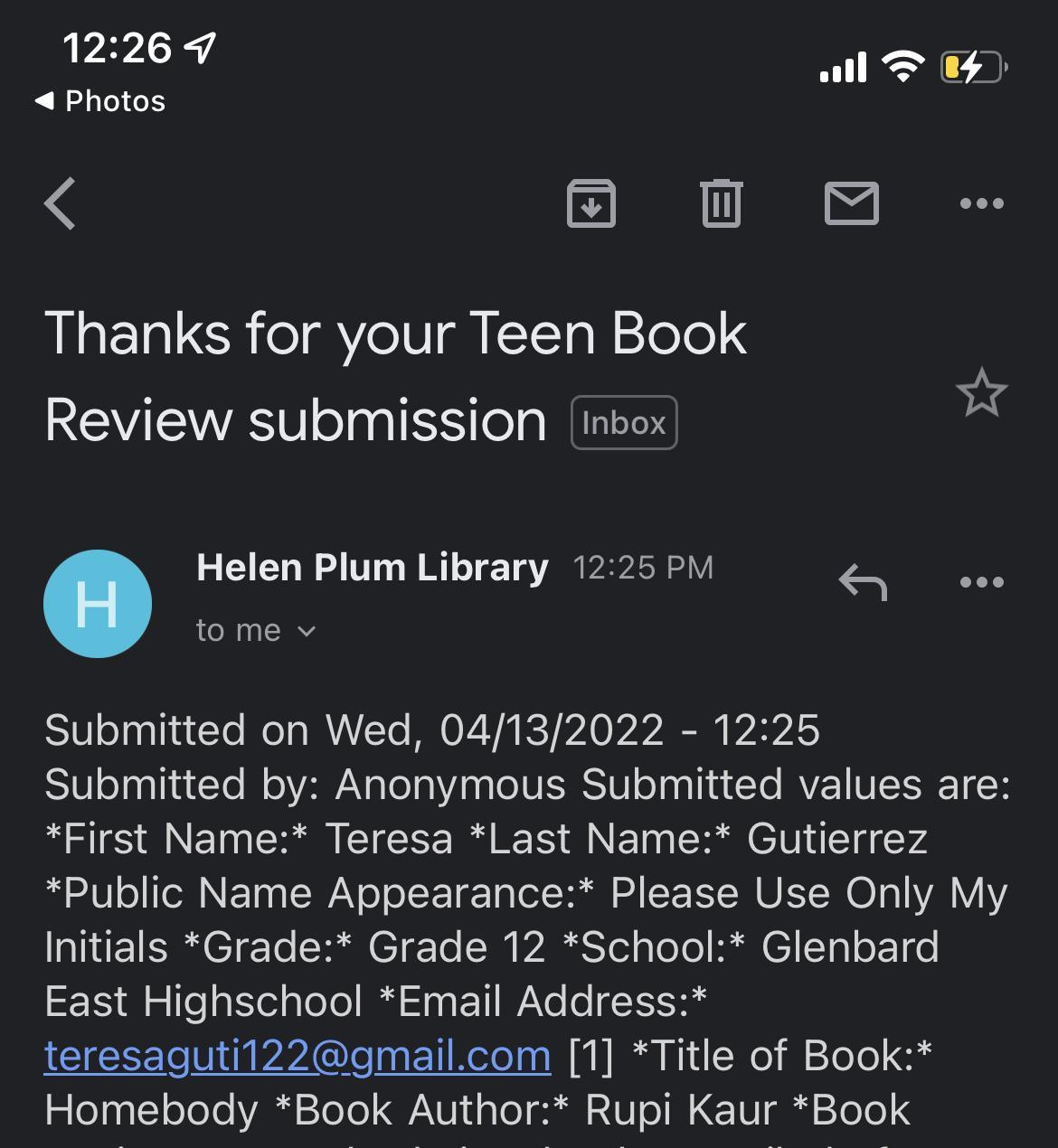Open the top toolbar overflow menu

point(981,203)
